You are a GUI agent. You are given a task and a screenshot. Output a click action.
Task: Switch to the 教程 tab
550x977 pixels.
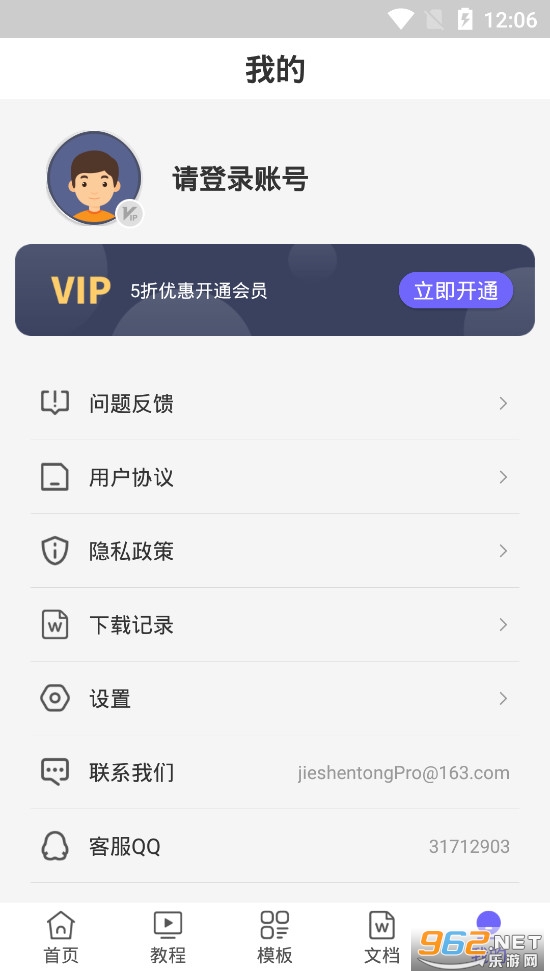(168, 938)
